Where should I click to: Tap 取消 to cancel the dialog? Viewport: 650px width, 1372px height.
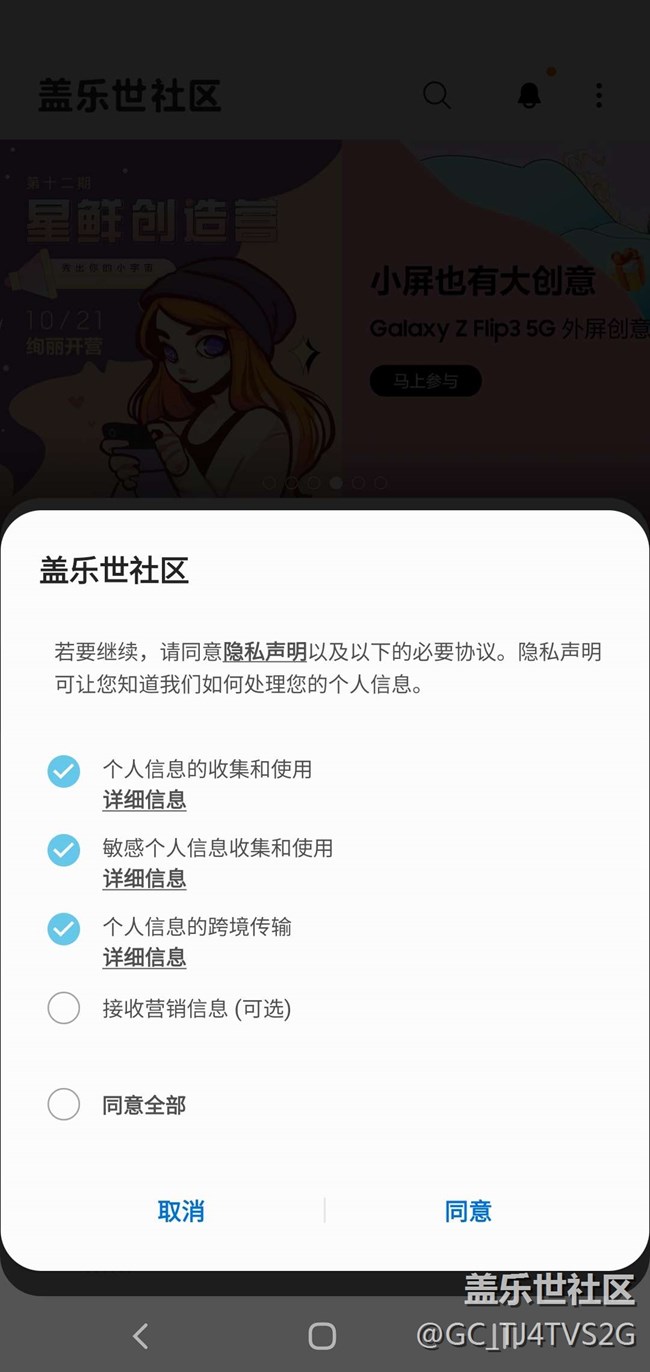[181, 1211]
